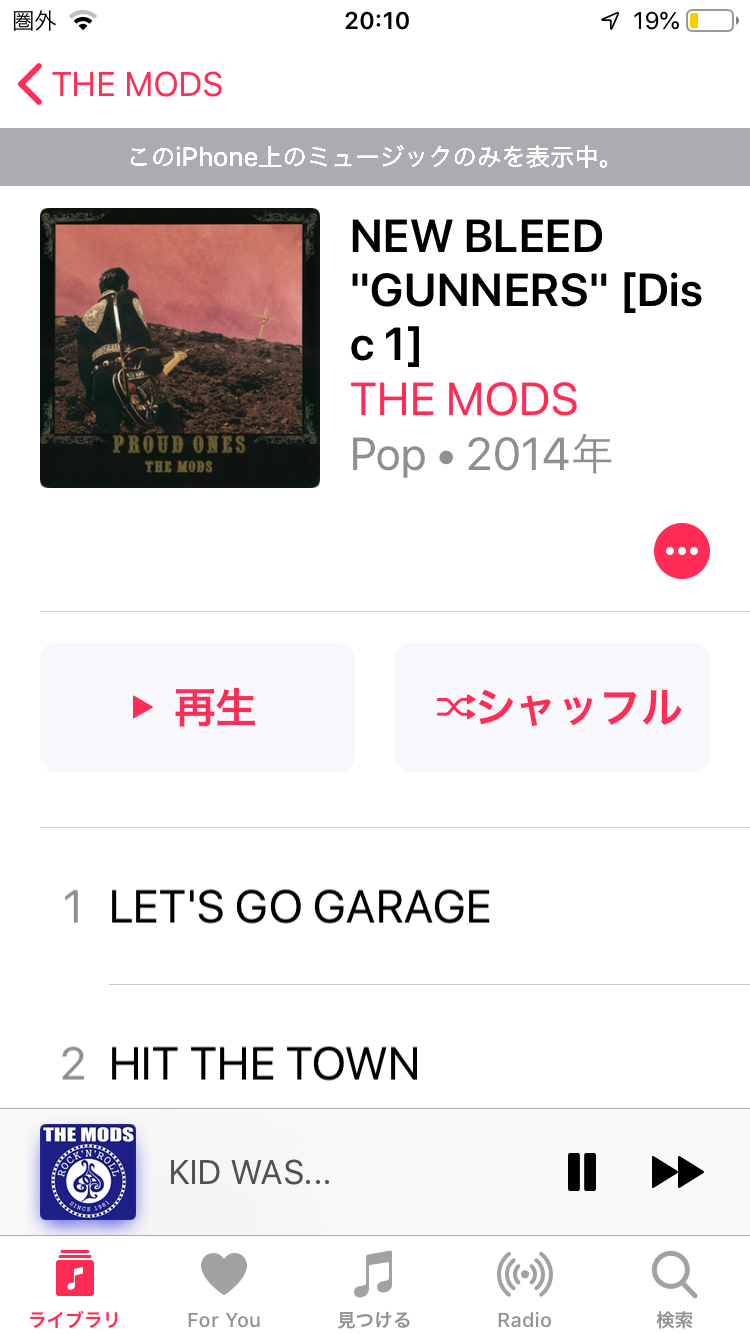This screenshot has width=750, height=1334.
Task: Open THE MODS artist link
Action: [464, 400]
